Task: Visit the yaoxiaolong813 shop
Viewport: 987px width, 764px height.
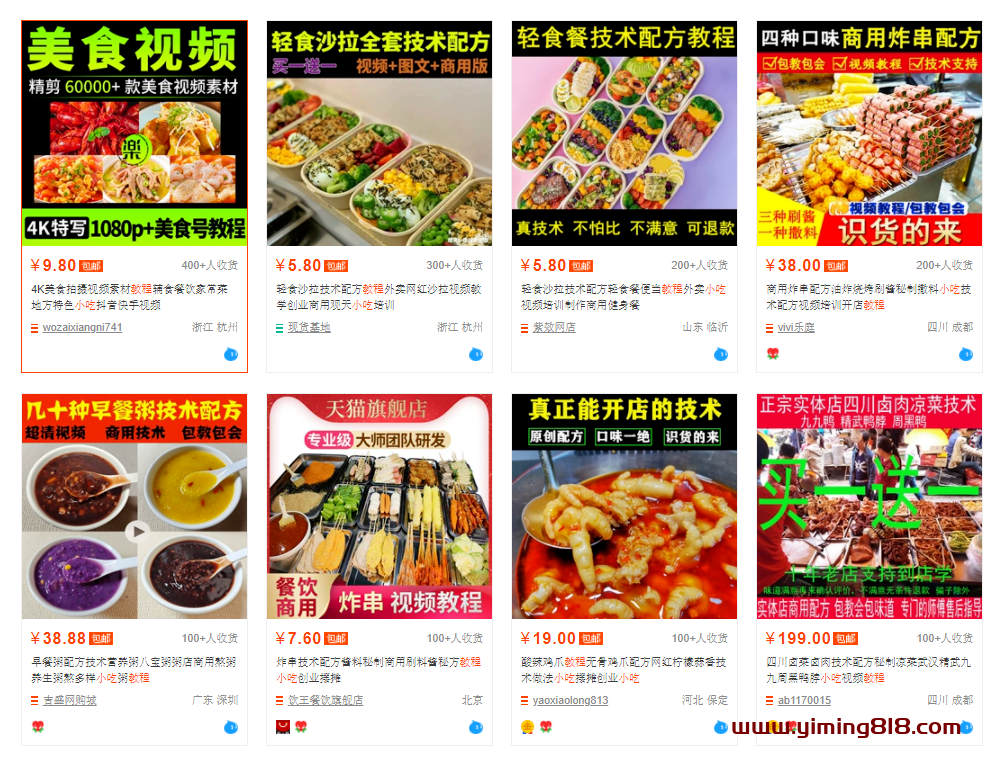Action: (x=570, y=701)
